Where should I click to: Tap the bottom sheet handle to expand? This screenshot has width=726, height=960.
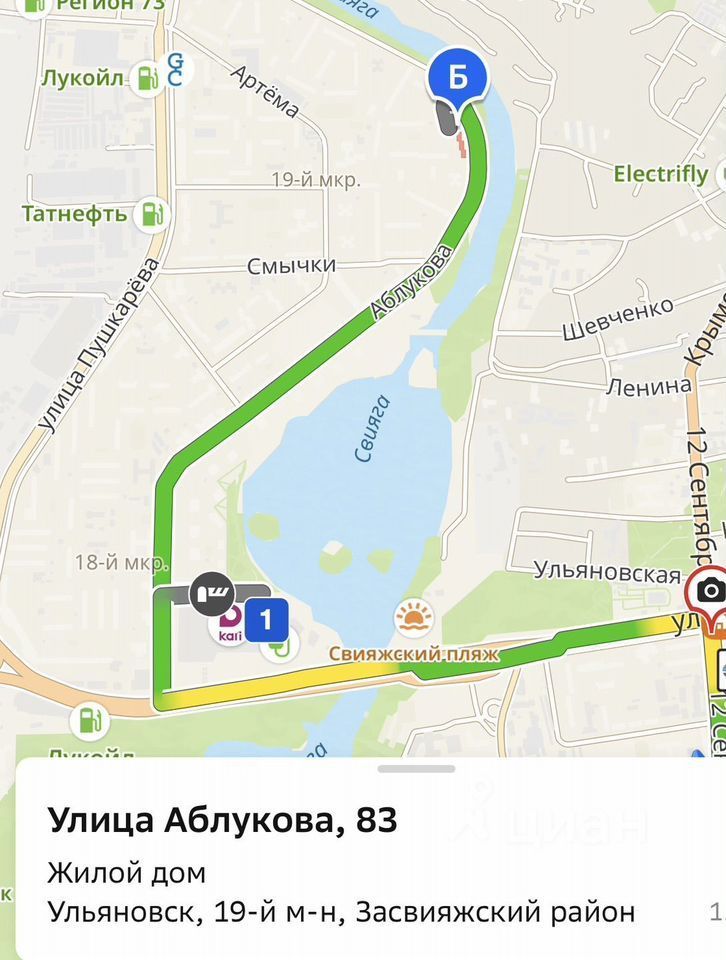point(416,769)
